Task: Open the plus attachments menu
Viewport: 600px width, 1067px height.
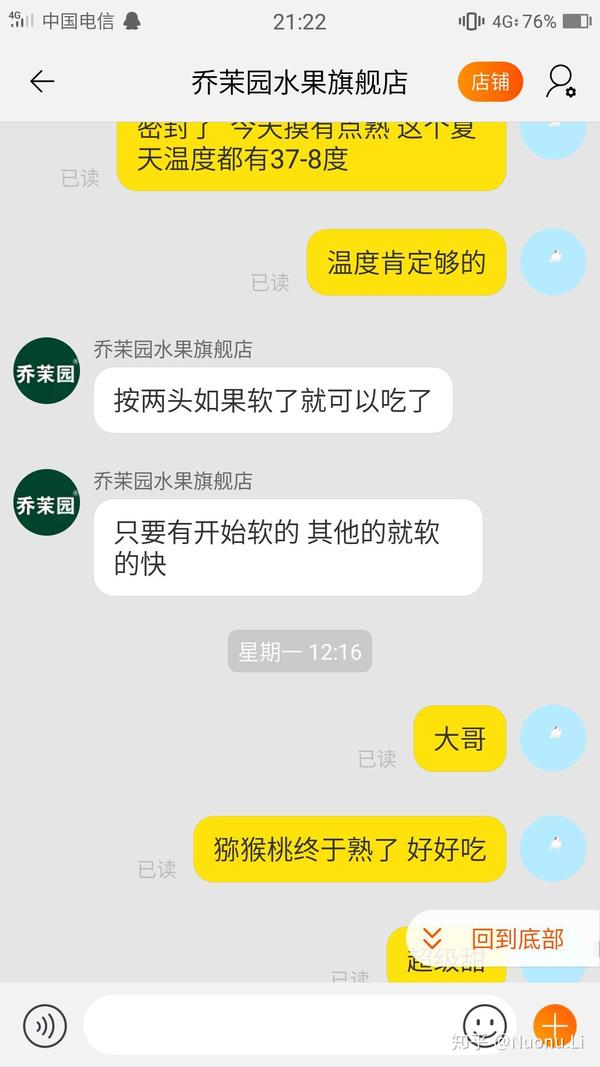Action: pos(554,1025)
